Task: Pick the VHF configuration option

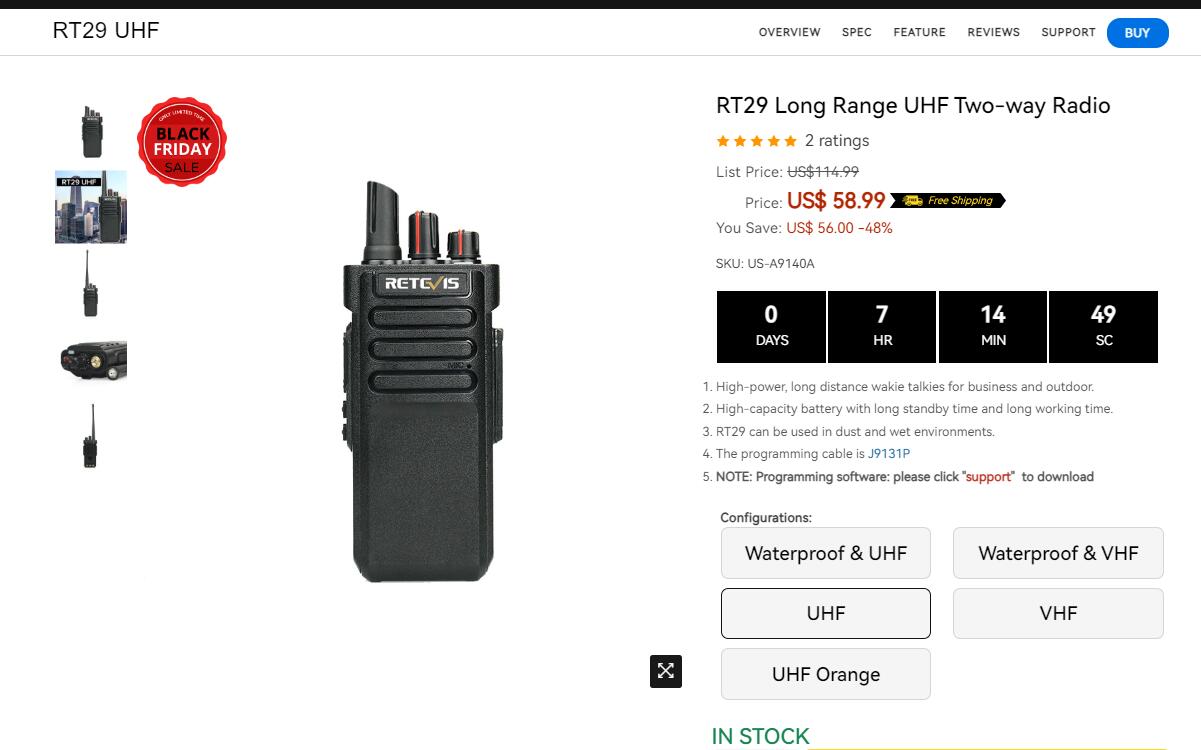Action: [1058, 613]
